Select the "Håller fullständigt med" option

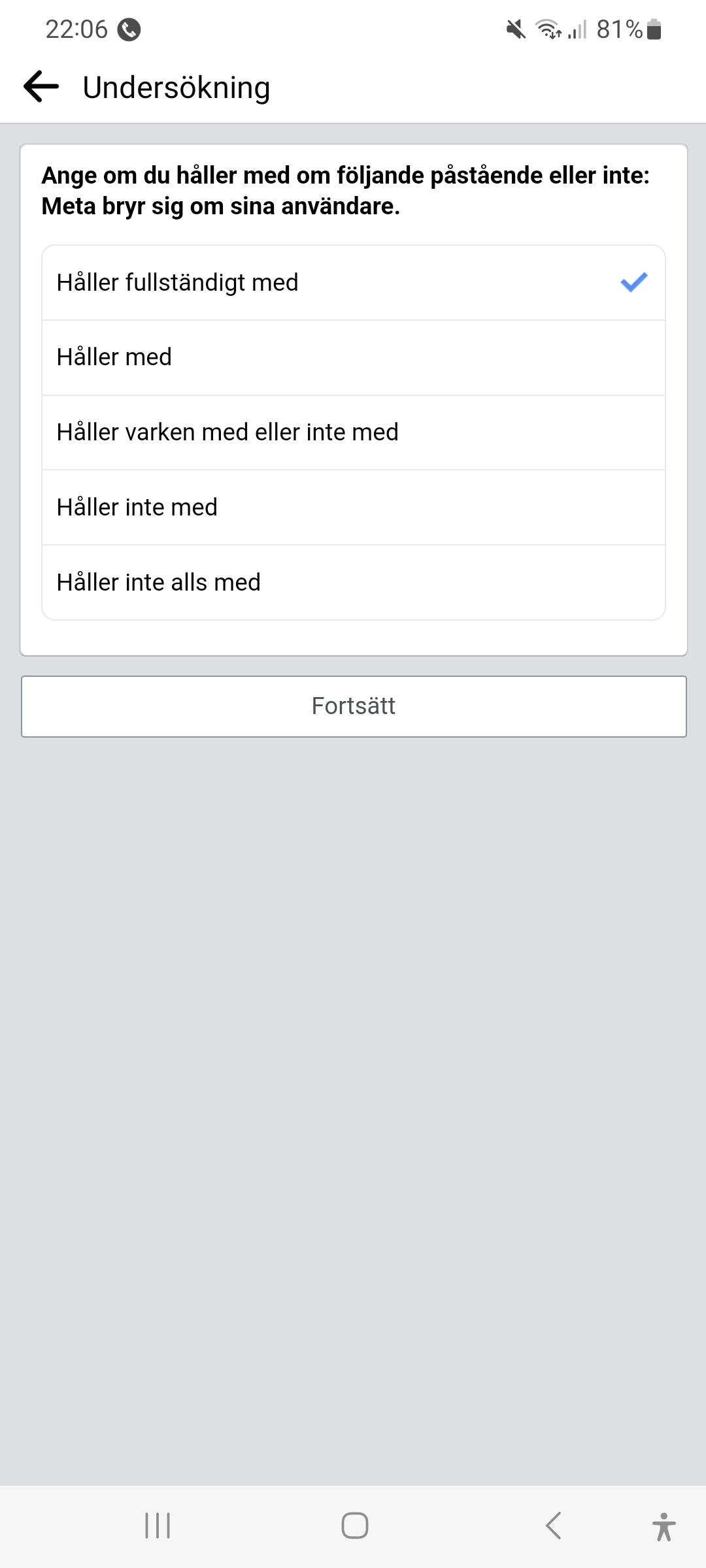pos(353,283)
